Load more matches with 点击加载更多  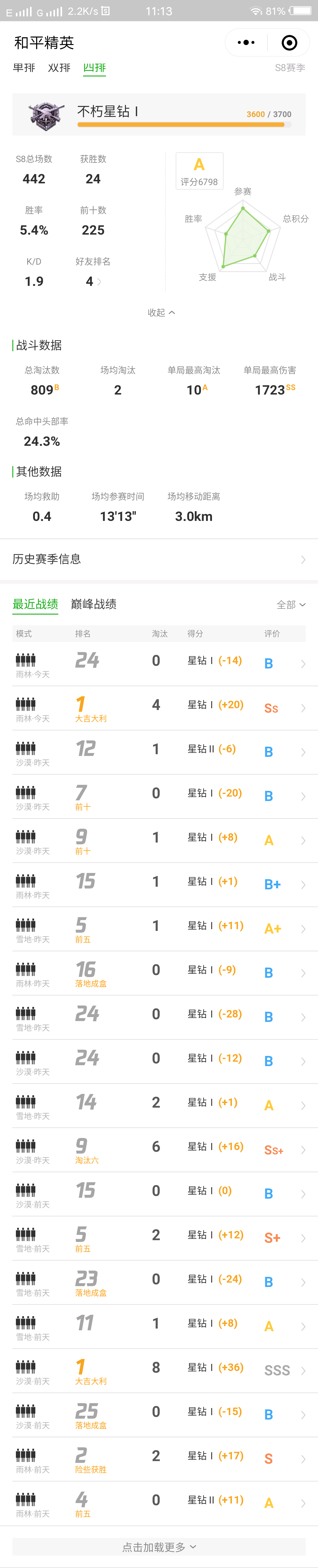click(159, 1547)
